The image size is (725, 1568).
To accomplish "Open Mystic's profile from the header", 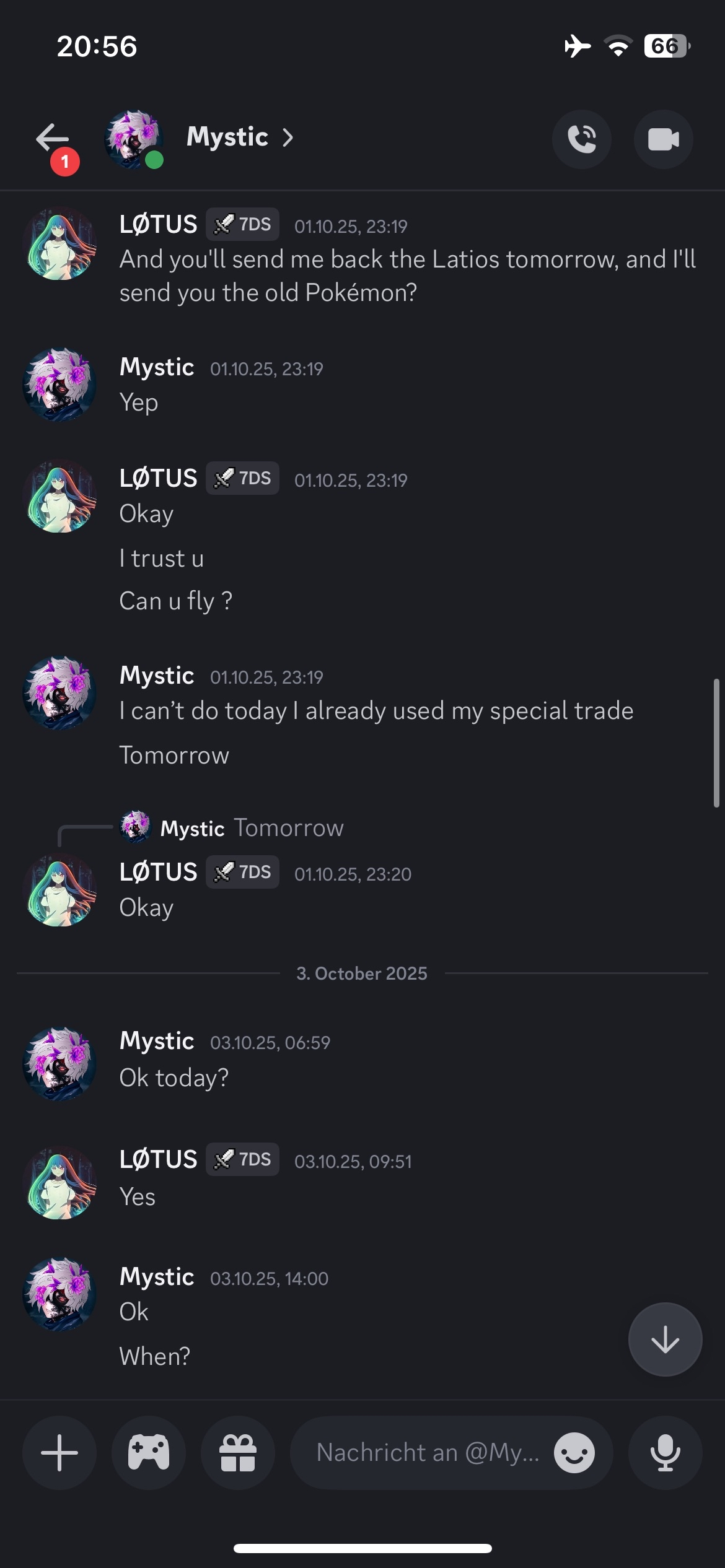I will [x=227, y=137].
